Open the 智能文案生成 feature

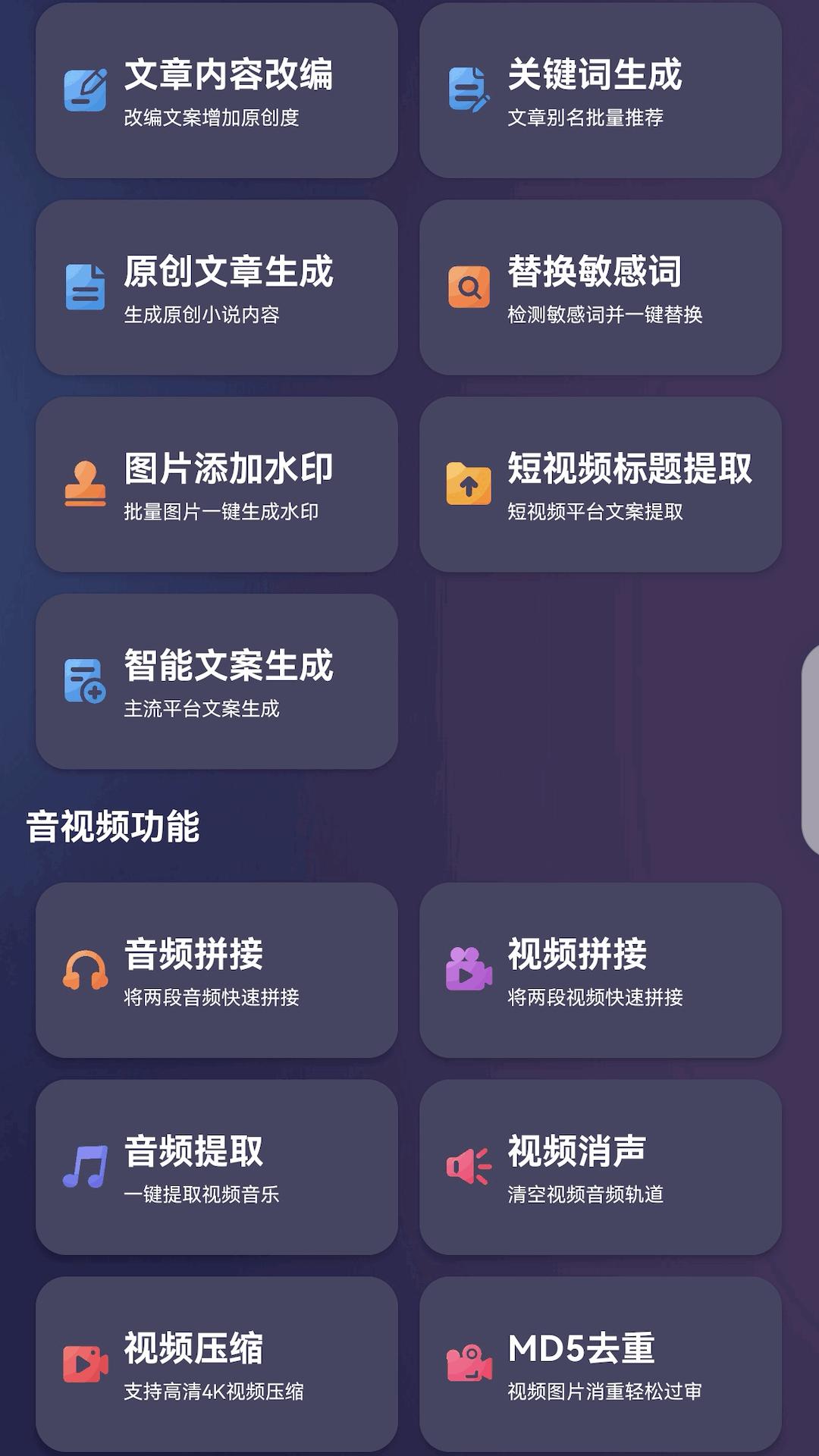(x=218, y=681)
